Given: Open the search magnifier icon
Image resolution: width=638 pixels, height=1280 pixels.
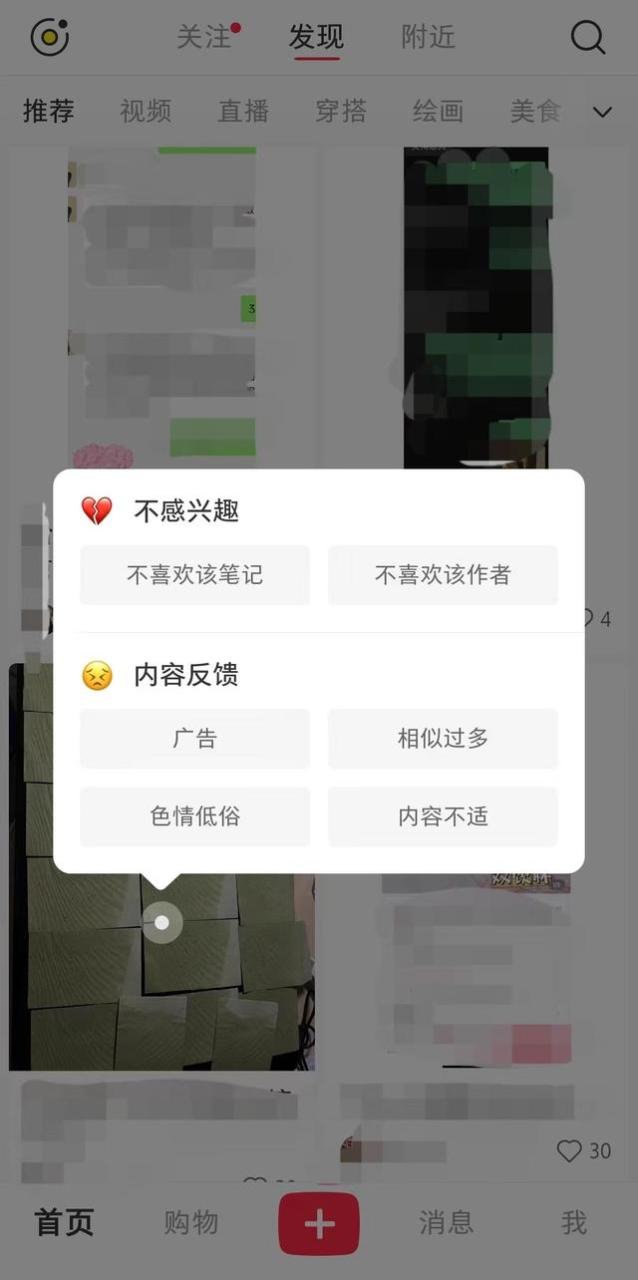Looking at the screenshot, I should (588, 38).
